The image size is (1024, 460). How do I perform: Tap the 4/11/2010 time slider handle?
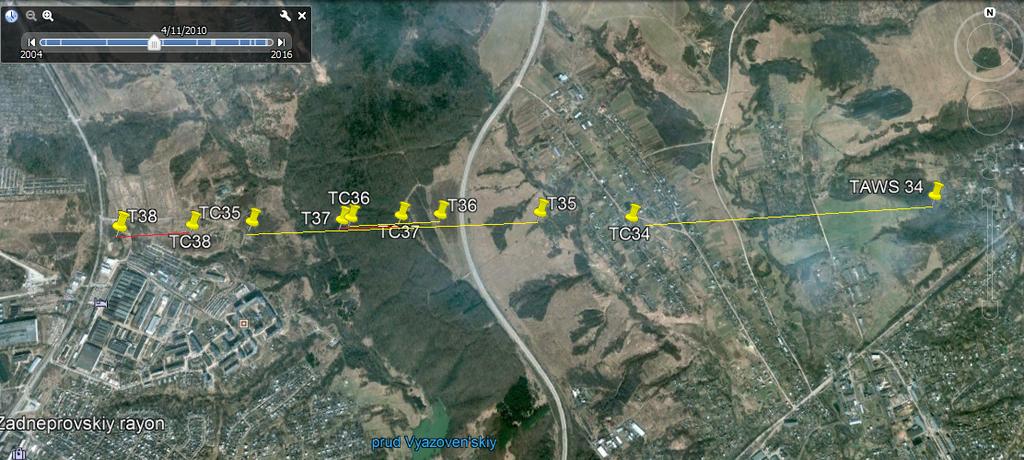(x=154, y=43)
